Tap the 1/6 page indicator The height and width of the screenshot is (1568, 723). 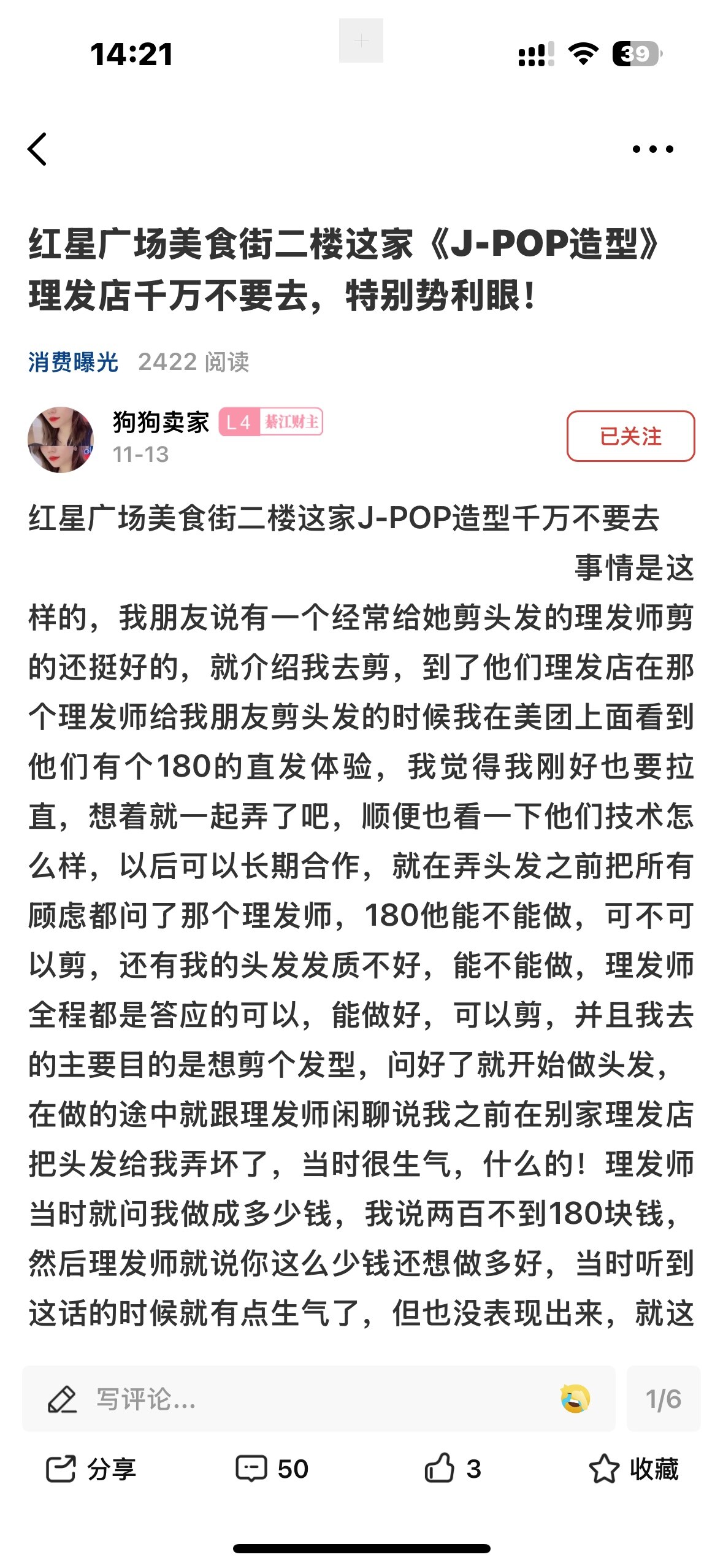click(x=663, y=1399)
